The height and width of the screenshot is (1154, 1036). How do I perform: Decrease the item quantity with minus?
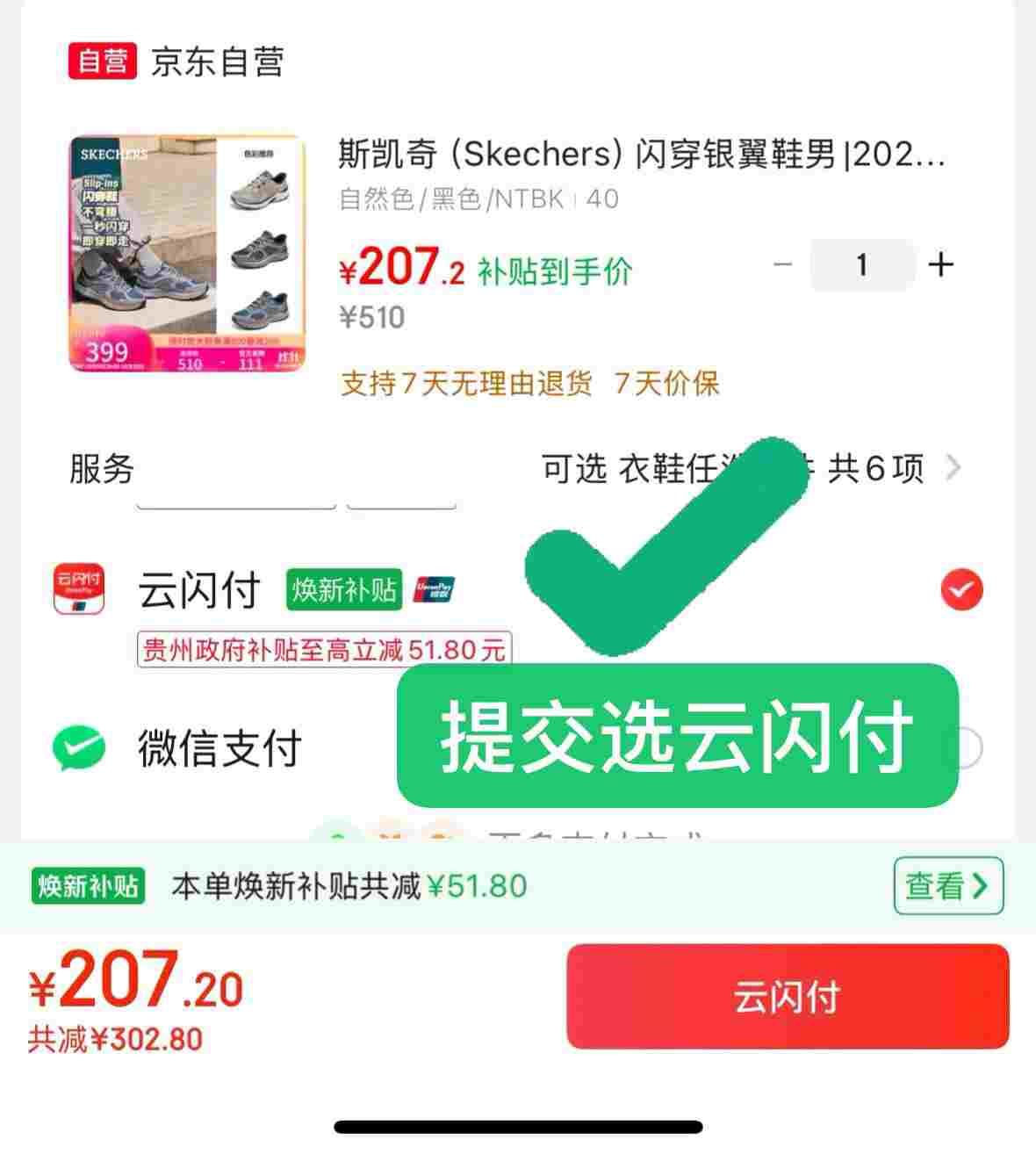(x=782, y=264)
